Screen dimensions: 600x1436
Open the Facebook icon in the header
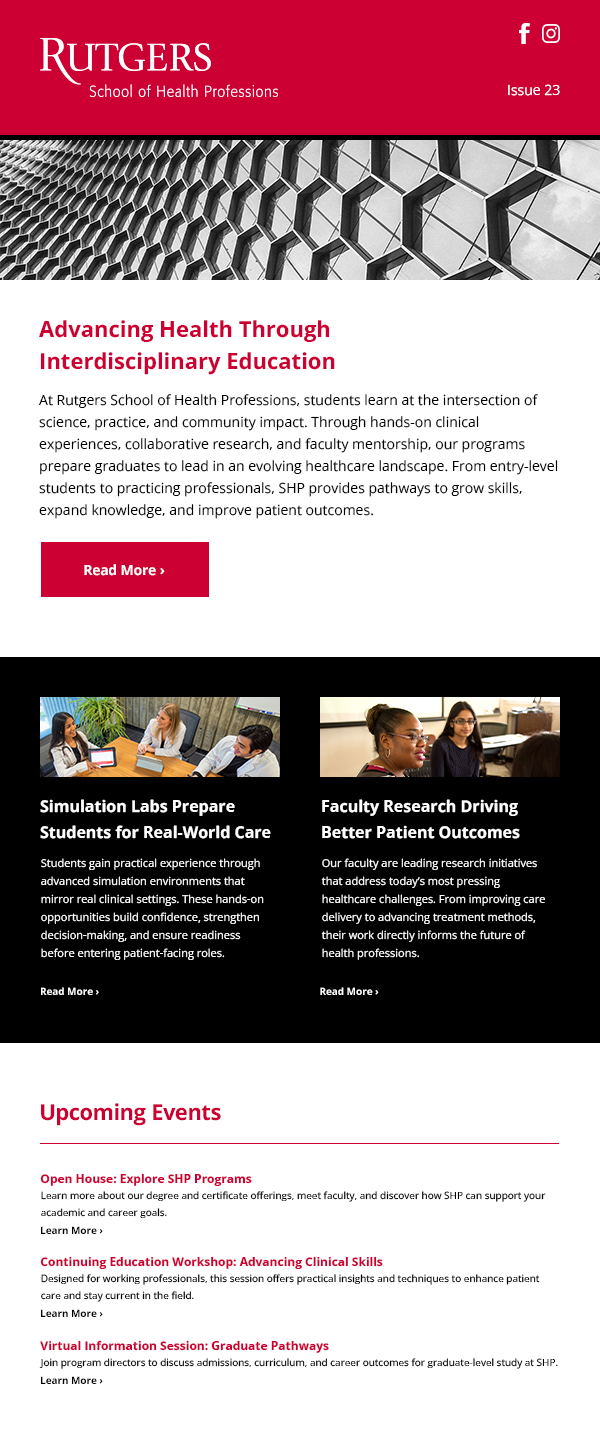click(x=524, y=34)
